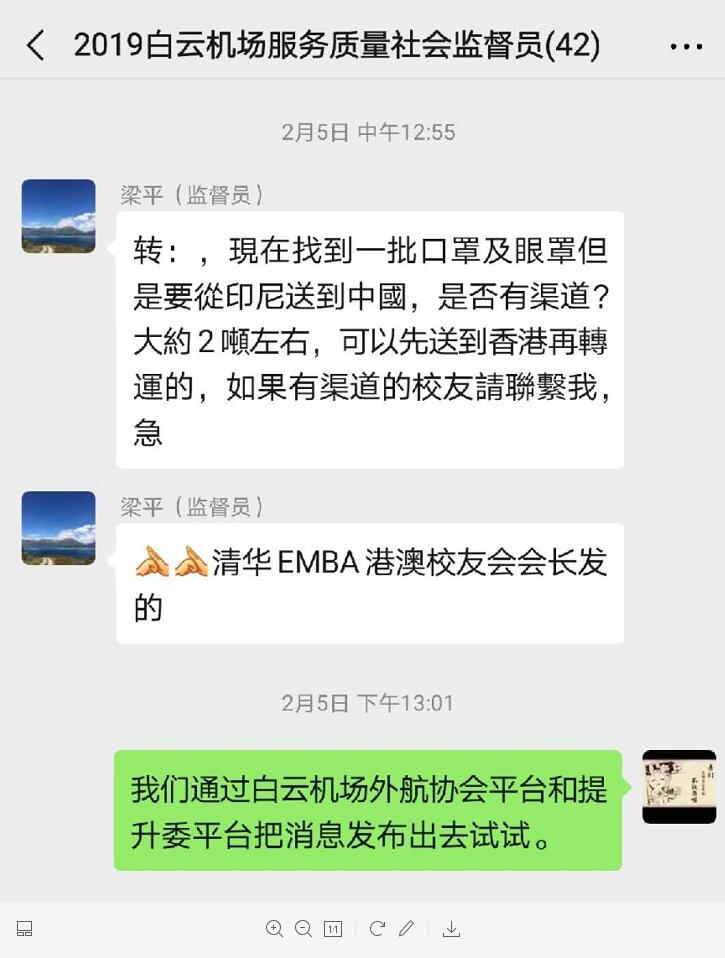The height and width of the screenshot is (958, 725).
Task: Show image at 1:1 size
Action: pos(333,929)
